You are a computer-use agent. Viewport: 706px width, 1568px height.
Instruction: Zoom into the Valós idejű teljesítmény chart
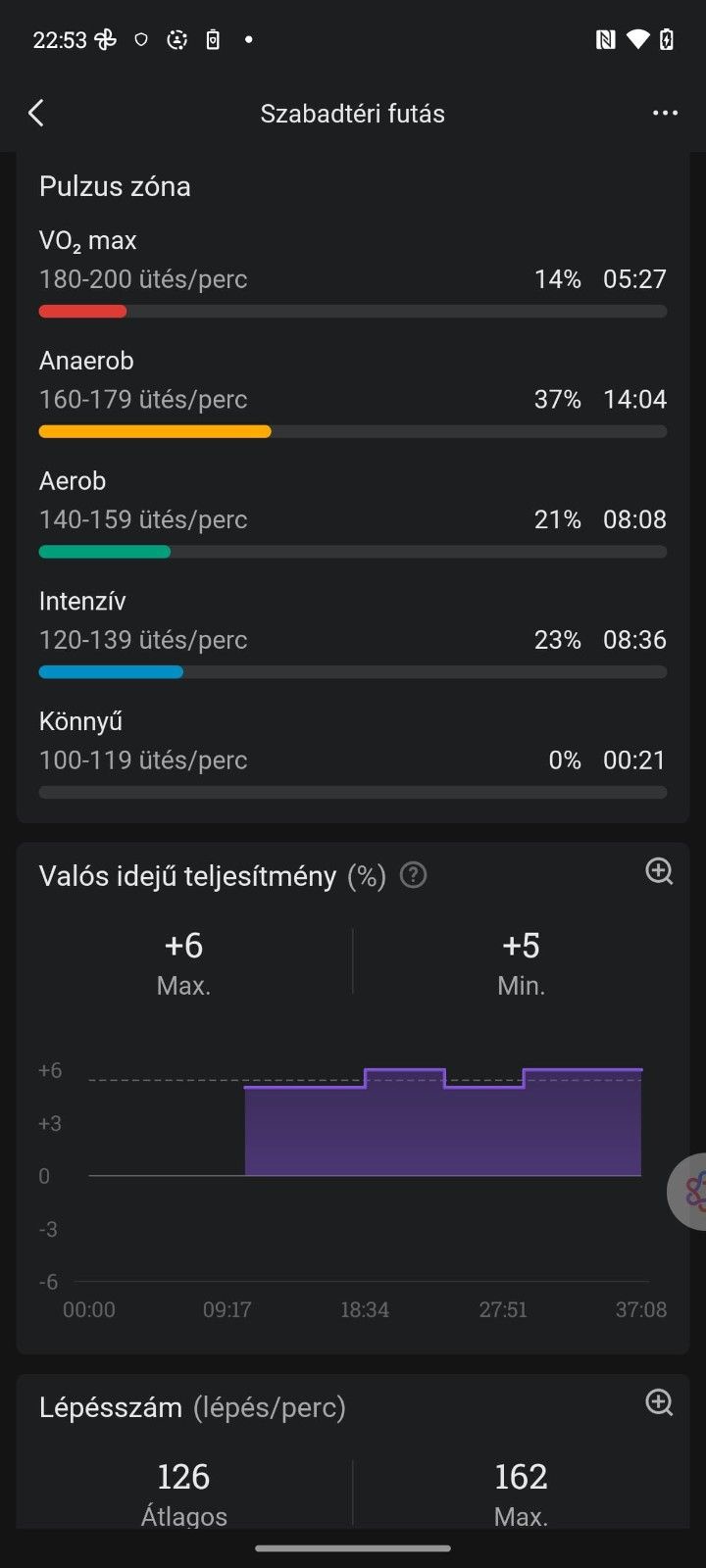tap(659, 871)
